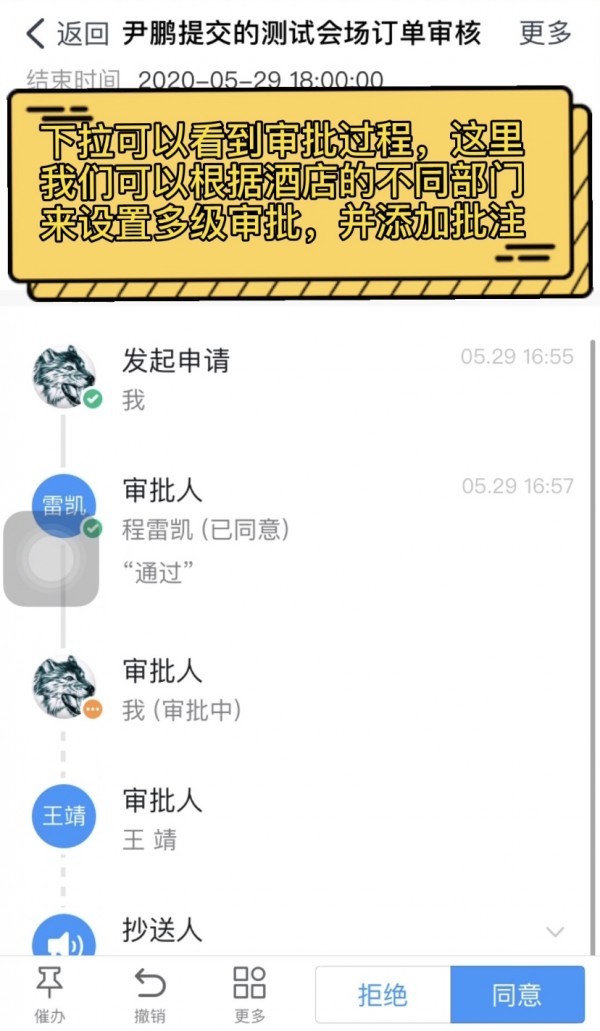Open approver 王靖's avatar
Image resolution: width=600 pixels, height=1031 pixels.
tap(64, 816)
